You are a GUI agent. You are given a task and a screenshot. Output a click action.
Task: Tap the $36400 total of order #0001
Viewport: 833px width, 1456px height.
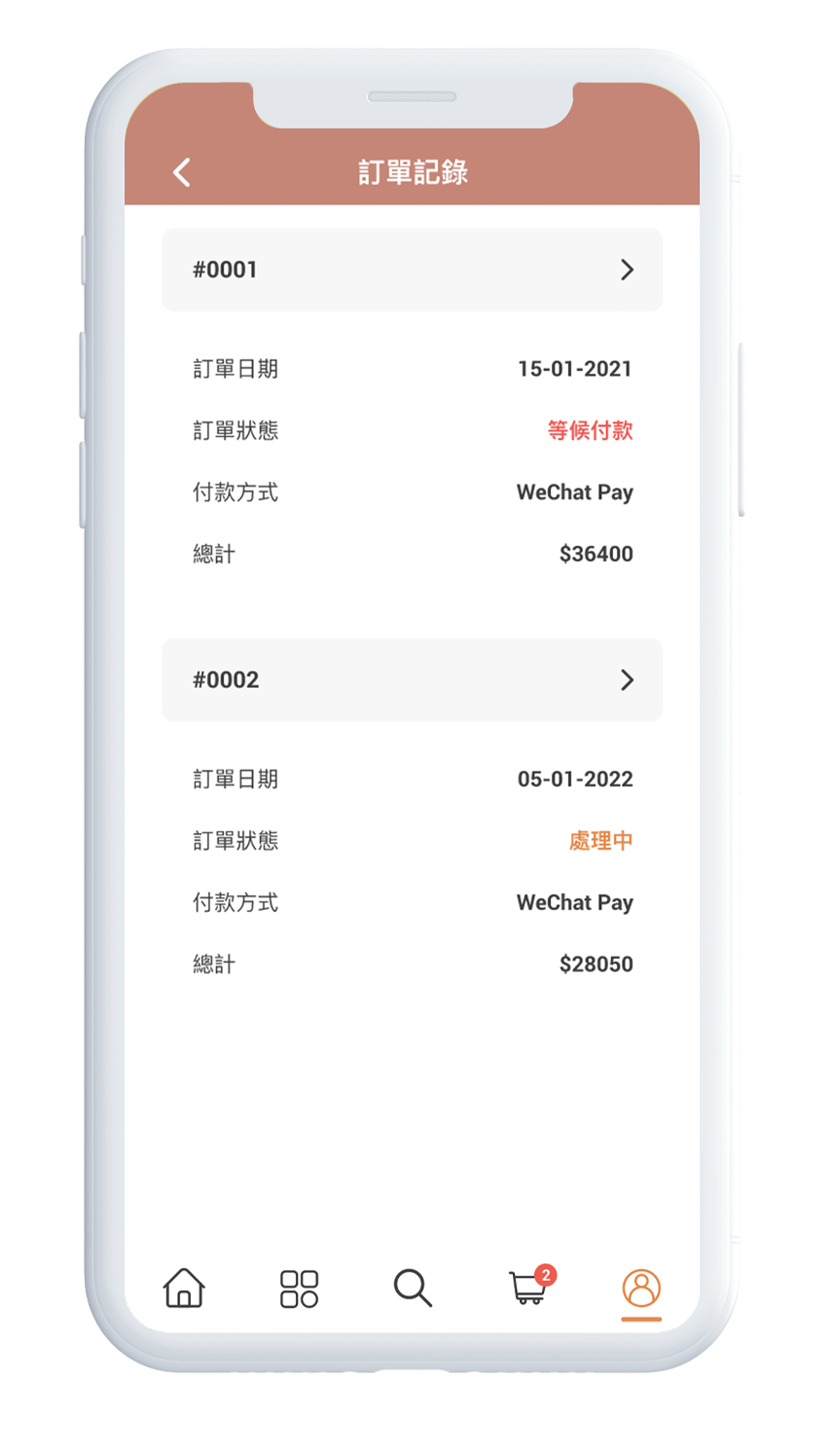click(x=596, y=554)
